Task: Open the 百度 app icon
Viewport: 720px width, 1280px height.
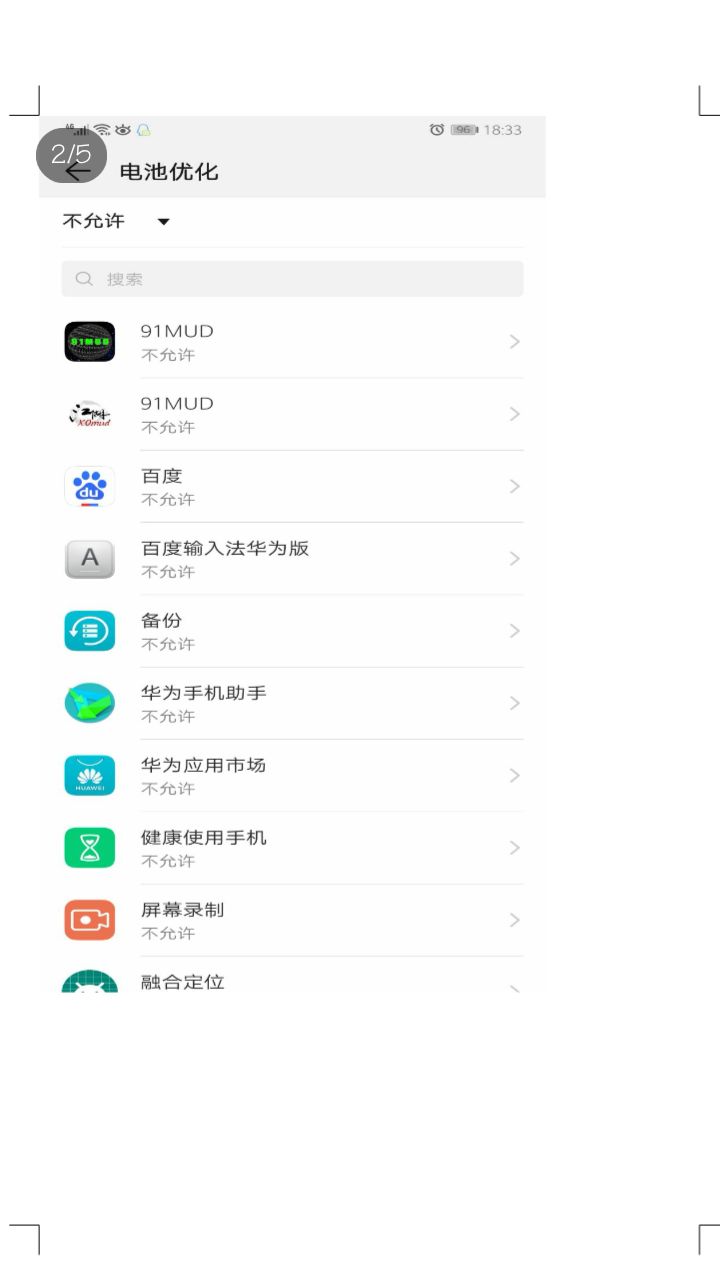Action: (x=89, y=486)
